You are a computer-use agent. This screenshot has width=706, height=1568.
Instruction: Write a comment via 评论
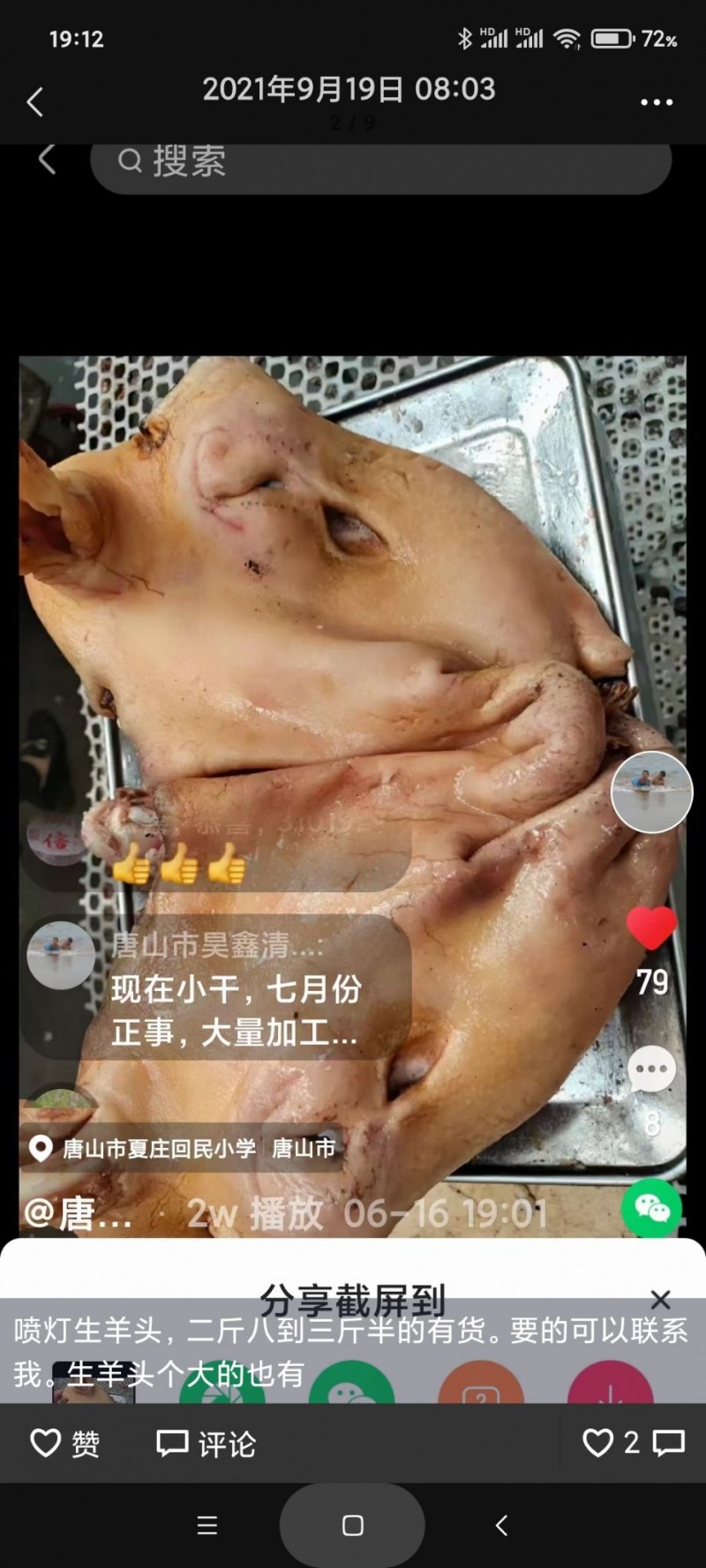207,1444
